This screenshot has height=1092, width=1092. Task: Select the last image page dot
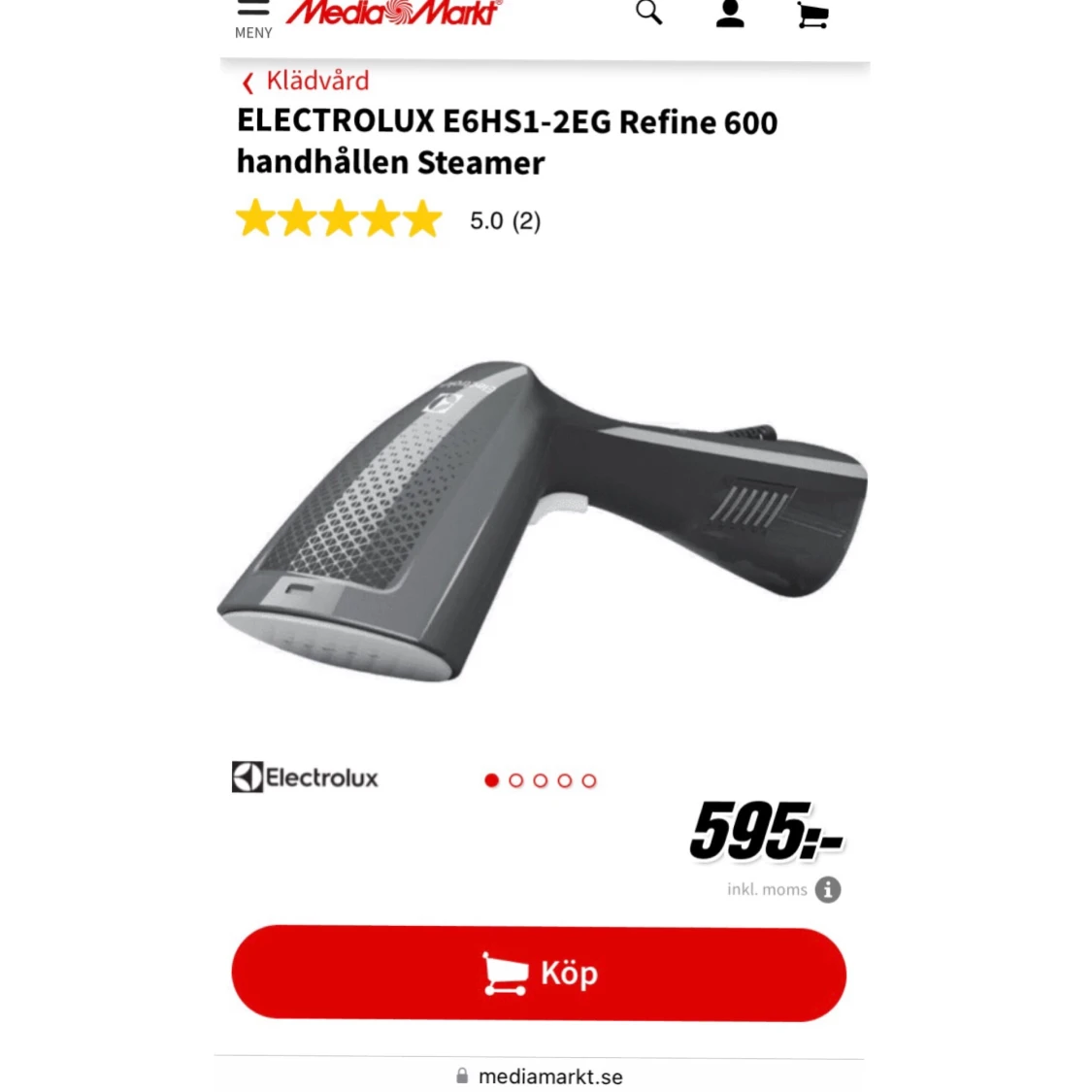[x=589, y=780]
